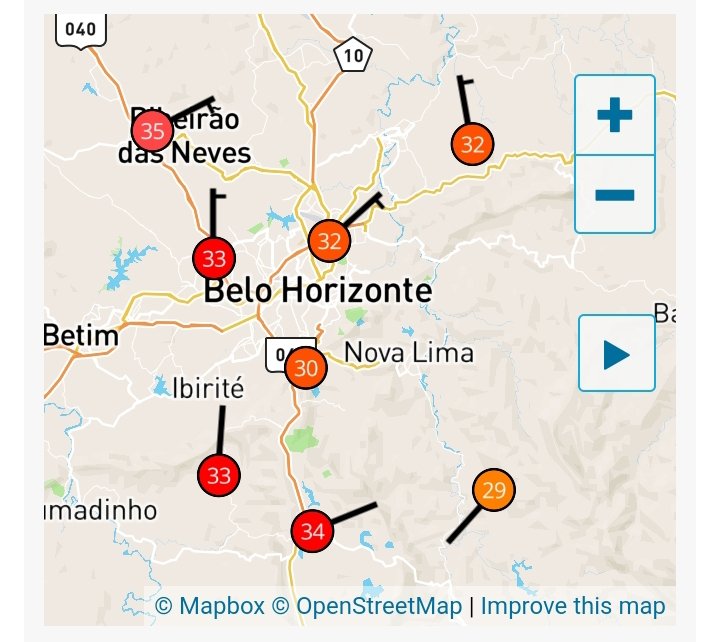The height and width of the screenshot is (642, 720).
Task: Zoom out on the map
Action: [x=614, y=194]
